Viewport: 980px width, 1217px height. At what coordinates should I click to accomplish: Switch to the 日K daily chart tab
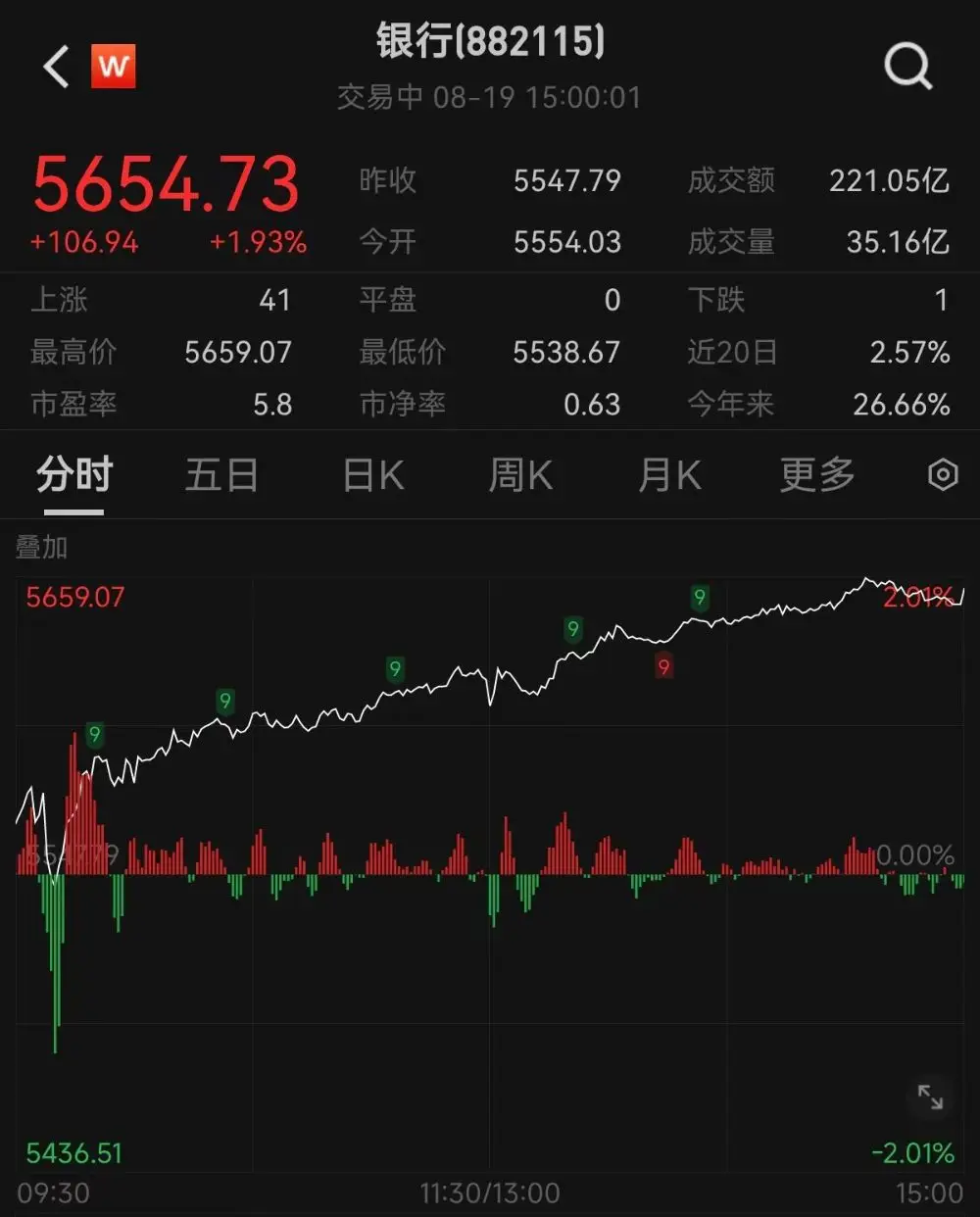click(x=371, y=474)
